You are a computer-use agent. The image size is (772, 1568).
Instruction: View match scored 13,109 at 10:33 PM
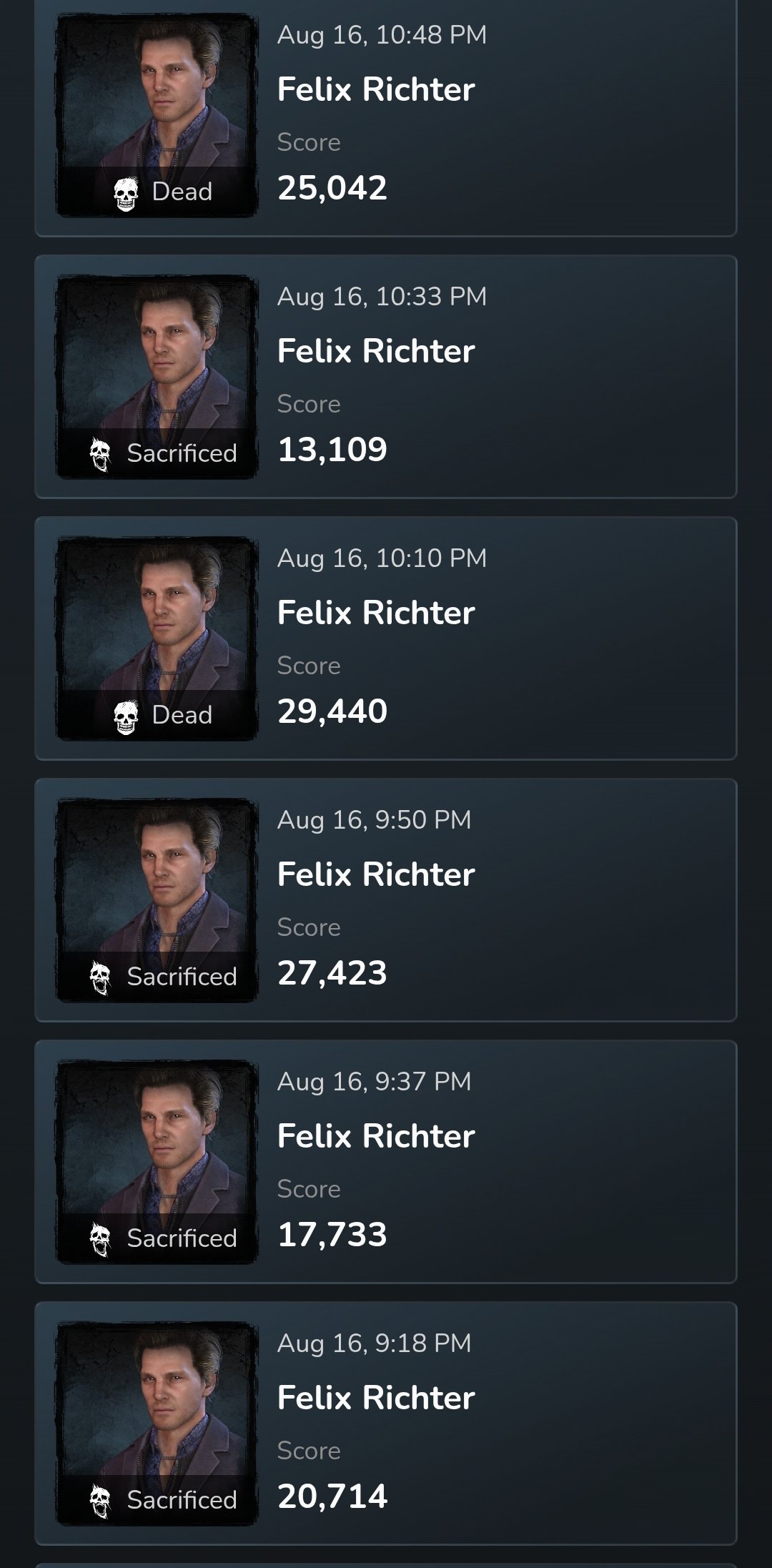386,377
